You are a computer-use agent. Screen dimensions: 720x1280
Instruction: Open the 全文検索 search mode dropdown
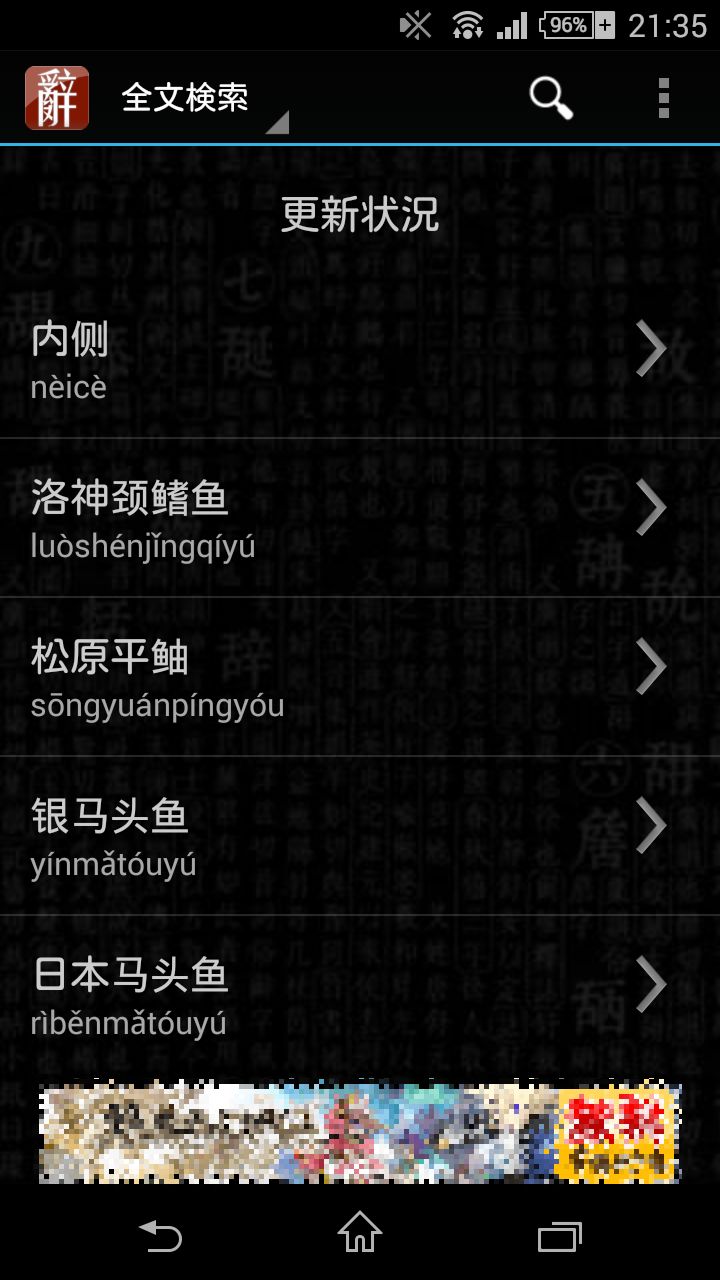tap(200, 98)
